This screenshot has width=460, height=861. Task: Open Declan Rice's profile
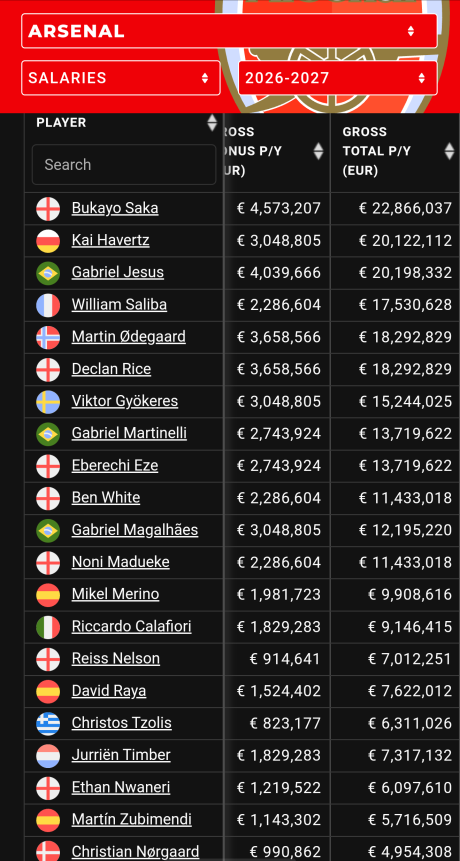point(111,368)
